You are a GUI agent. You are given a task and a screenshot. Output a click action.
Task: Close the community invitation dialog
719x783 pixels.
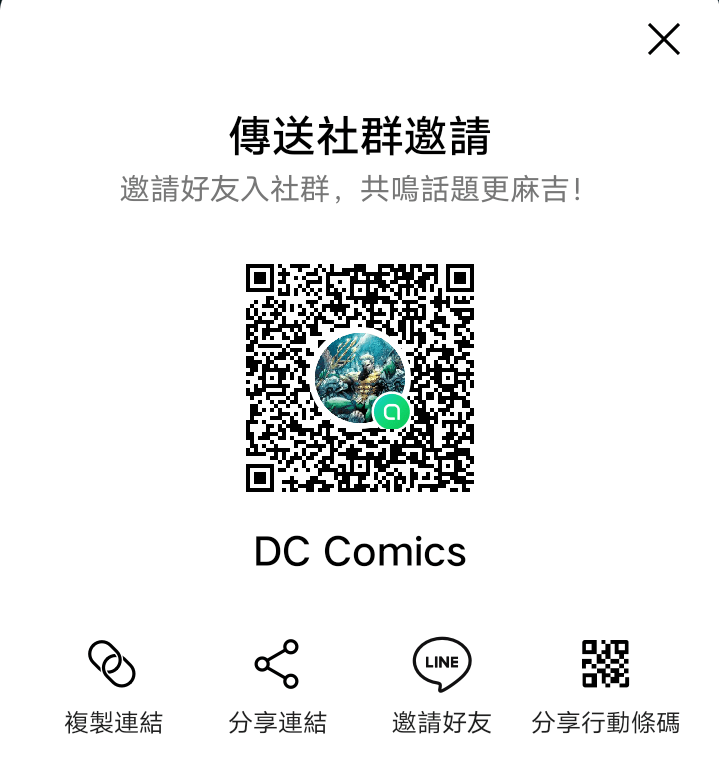coord(664,40)
